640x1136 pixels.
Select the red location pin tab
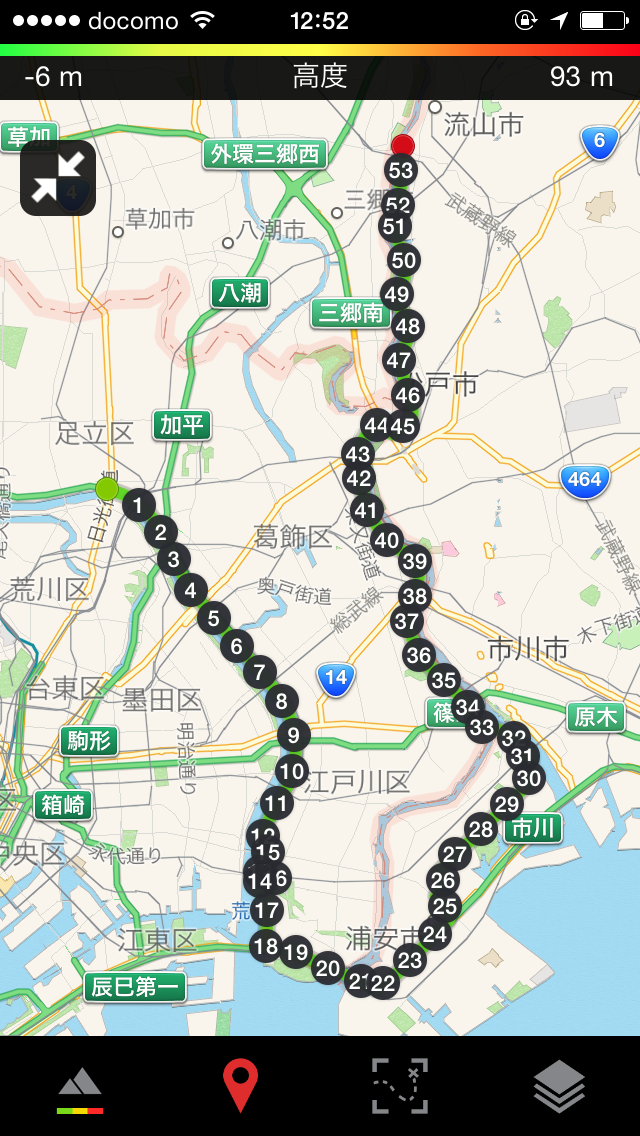tap(240, 1087)
